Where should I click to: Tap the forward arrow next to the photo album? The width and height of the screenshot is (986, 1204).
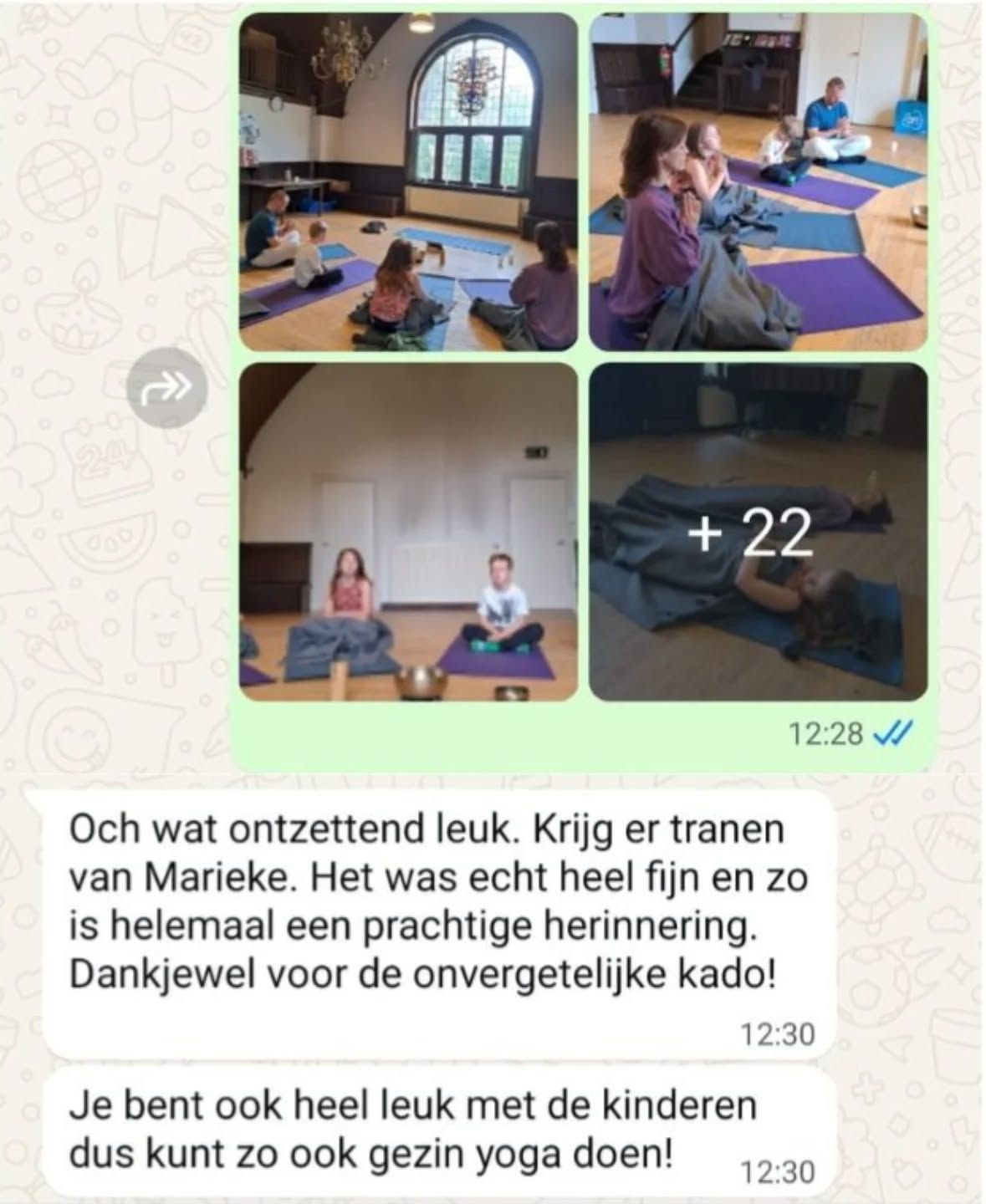click(167, 387)
